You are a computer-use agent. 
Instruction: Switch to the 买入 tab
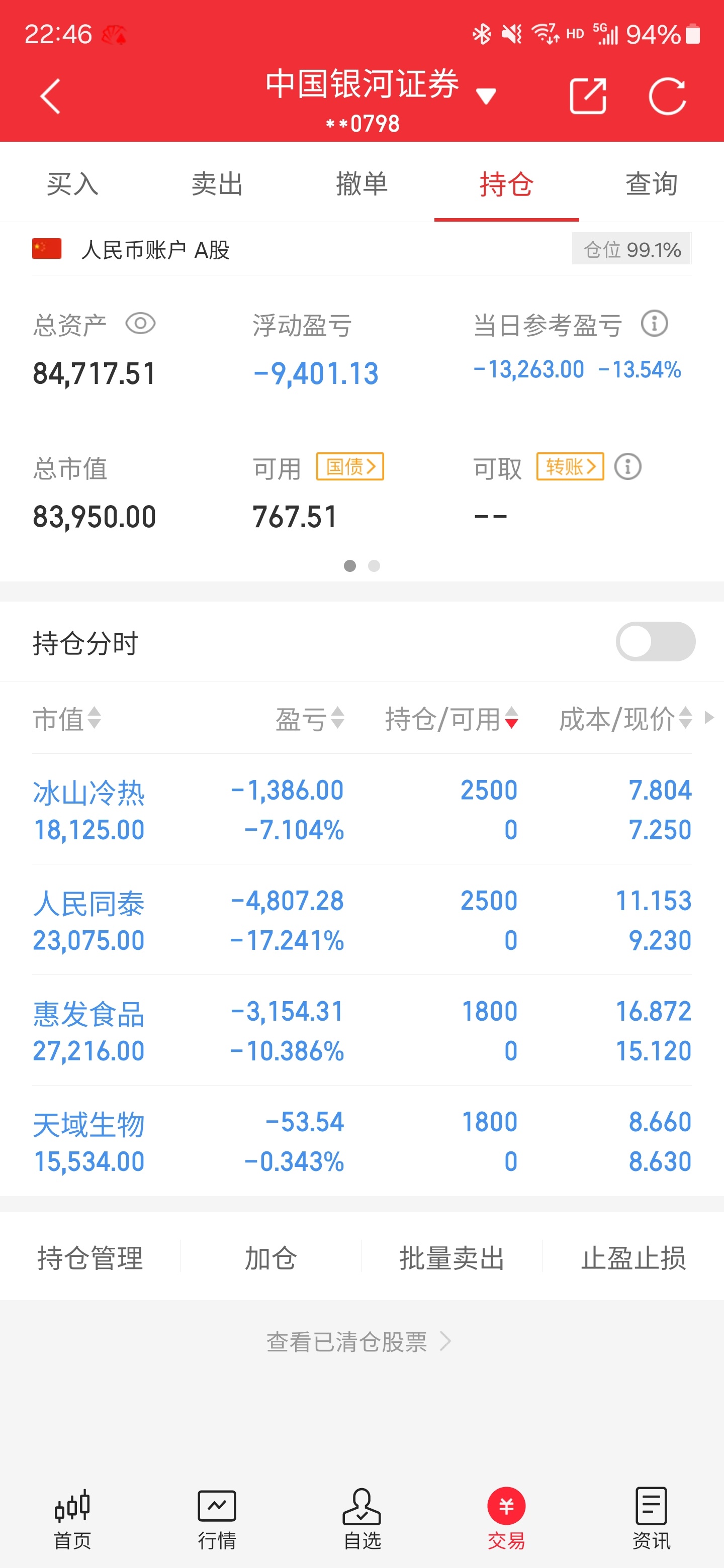point(72,184)
